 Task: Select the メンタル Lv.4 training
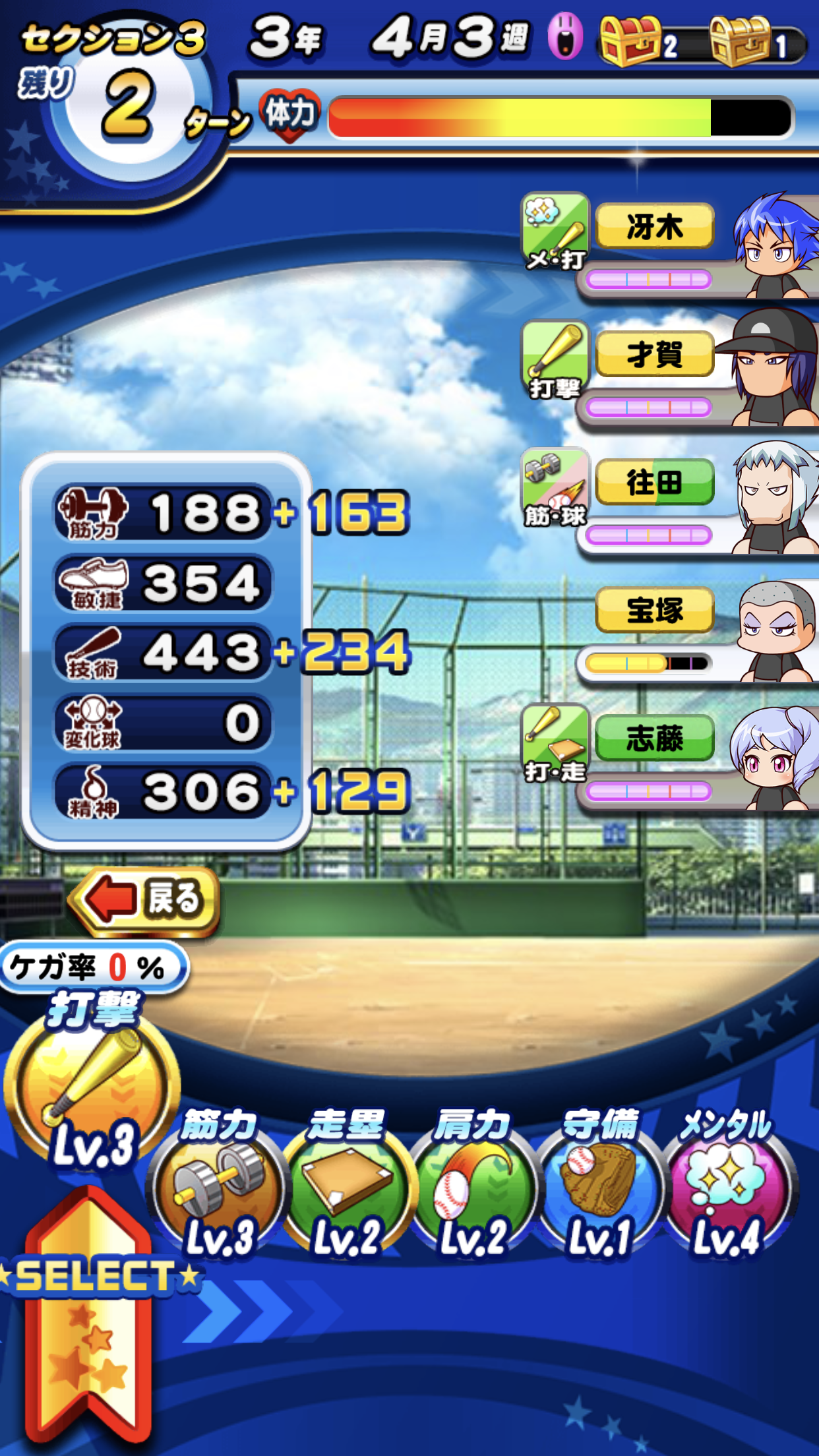727,1187
